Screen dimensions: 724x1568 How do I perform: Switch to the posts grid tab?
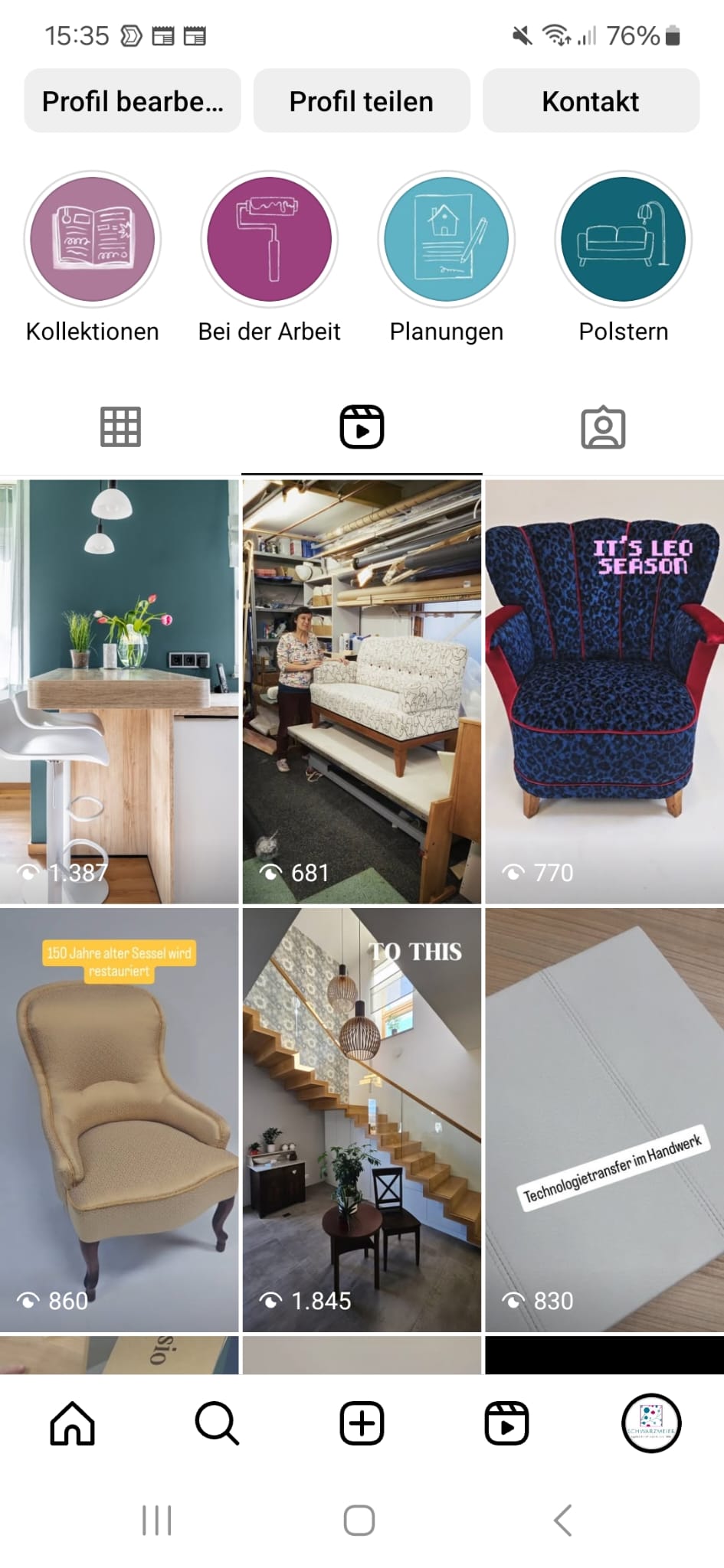coord(120,427)
